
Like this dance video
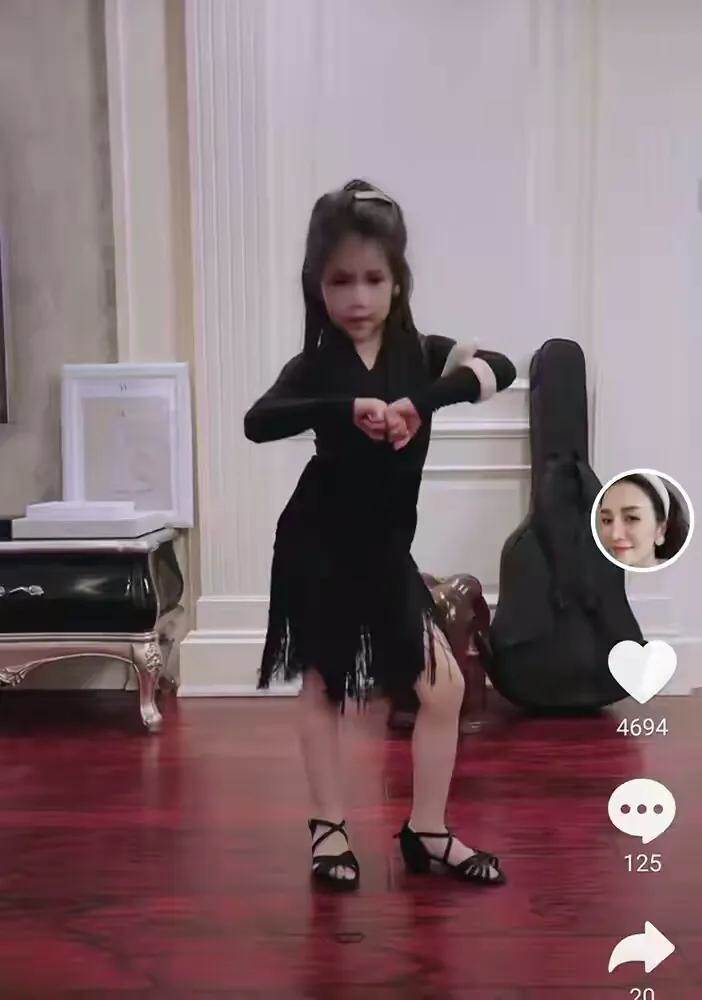642,670
